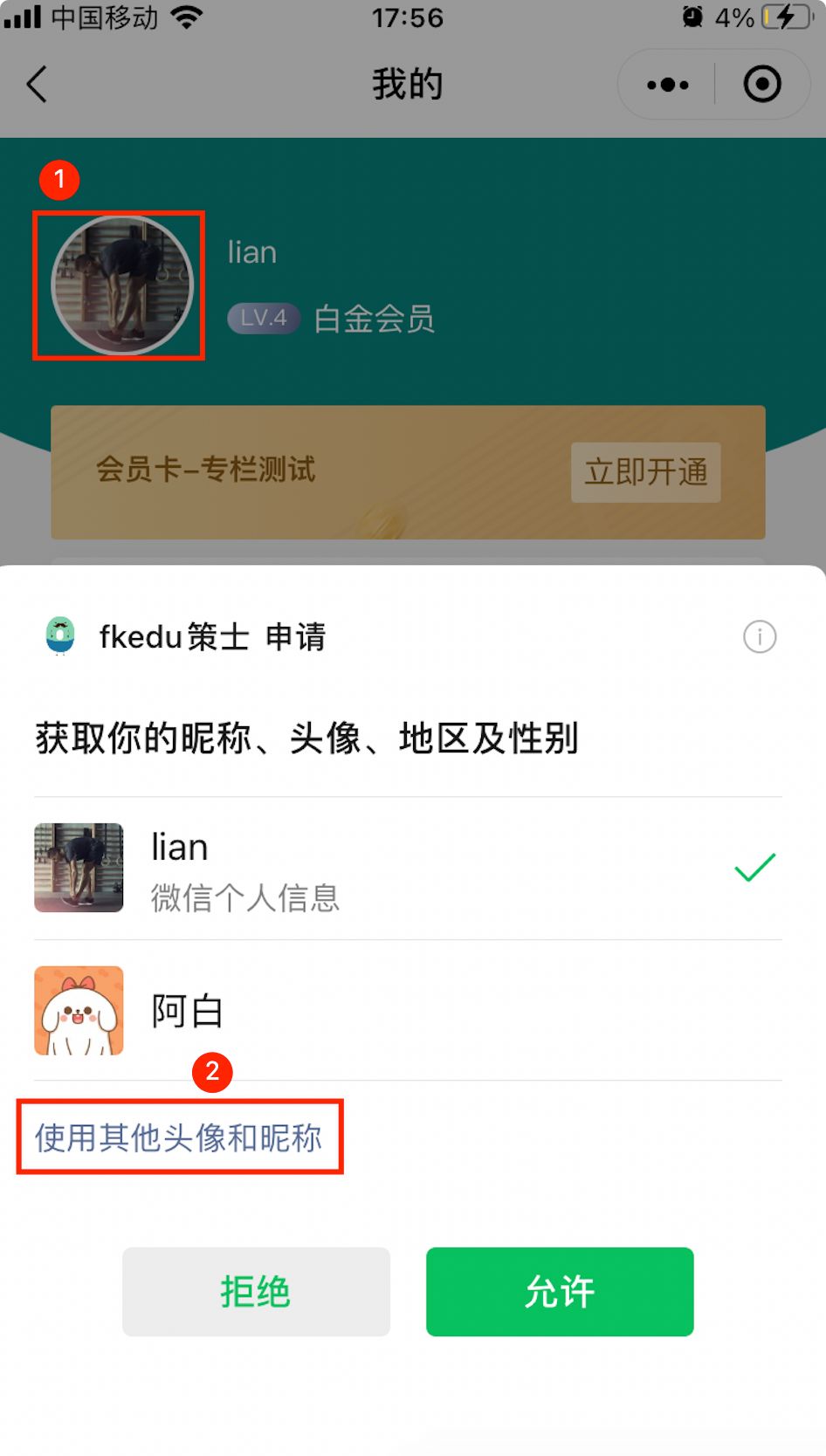This screenshot has width=826, height=1456.
Task: Tap 拒绝 to refuse authorization
Action: coord(256,1291)
